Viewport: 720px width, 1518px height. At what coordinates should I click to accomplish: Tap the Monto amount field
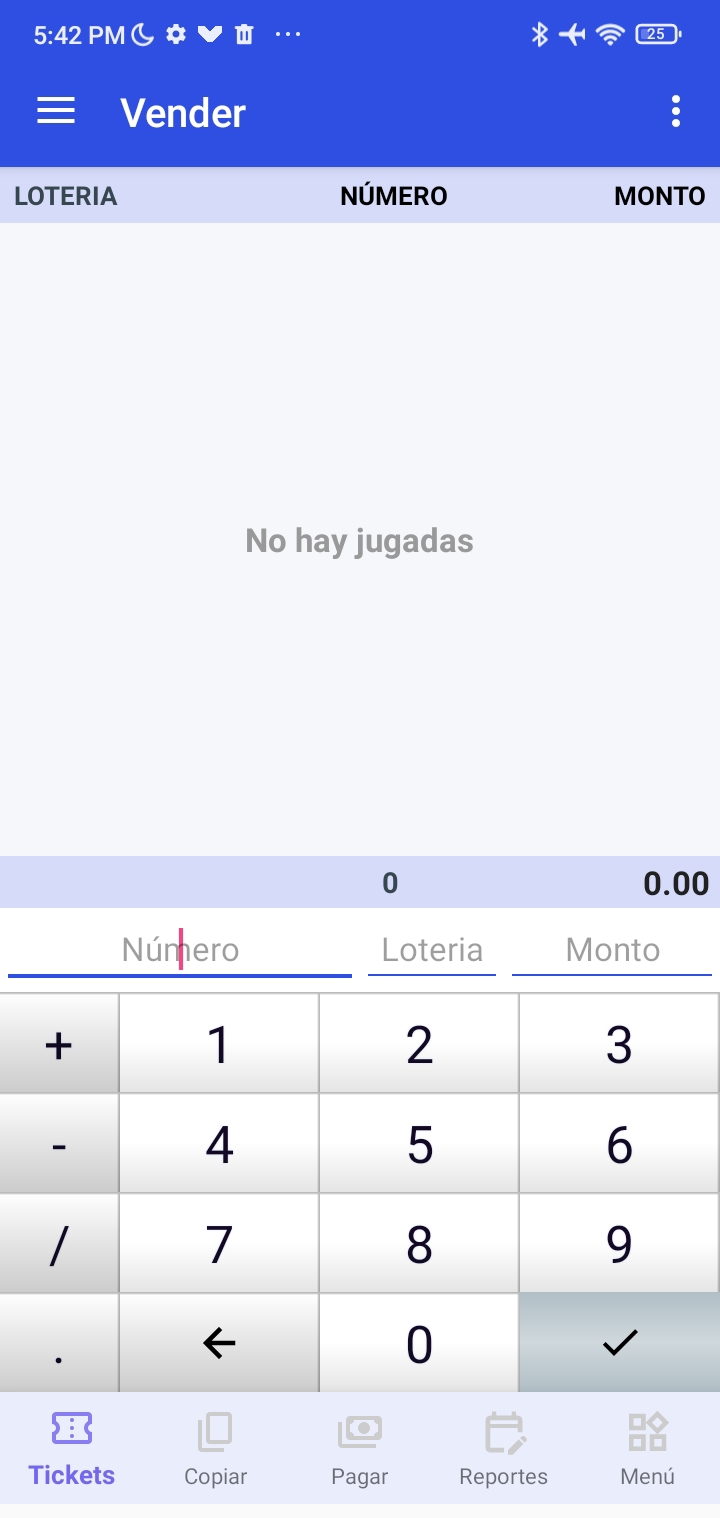pyautogui.click(x=612, y=950)
